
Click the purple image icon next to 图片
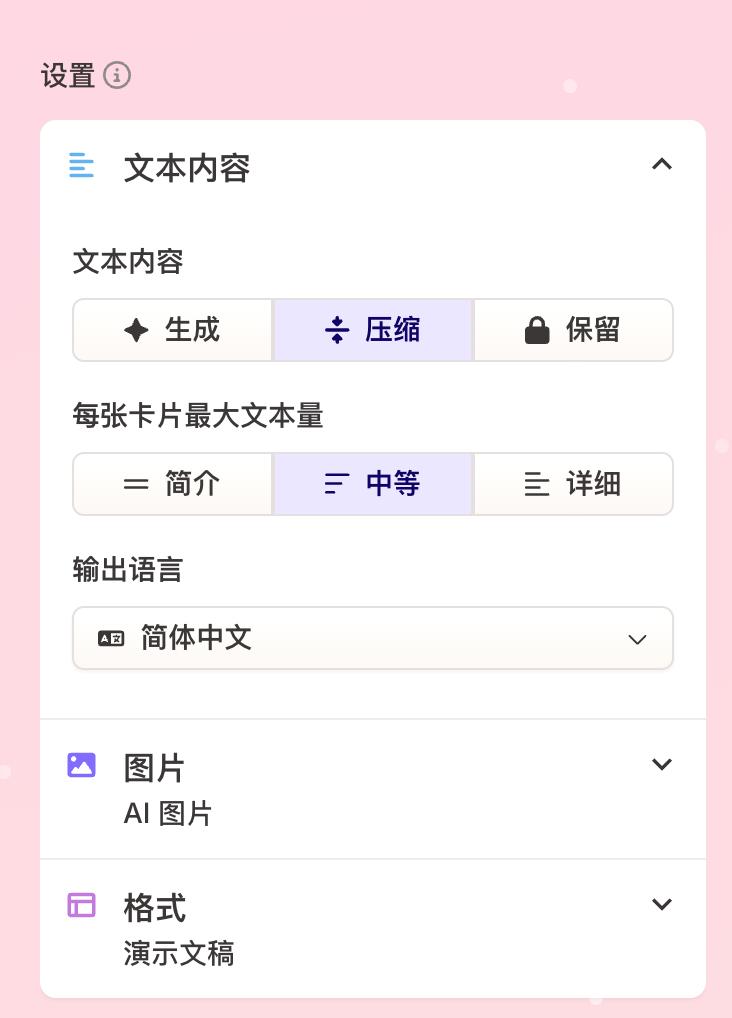coord(81,765)
